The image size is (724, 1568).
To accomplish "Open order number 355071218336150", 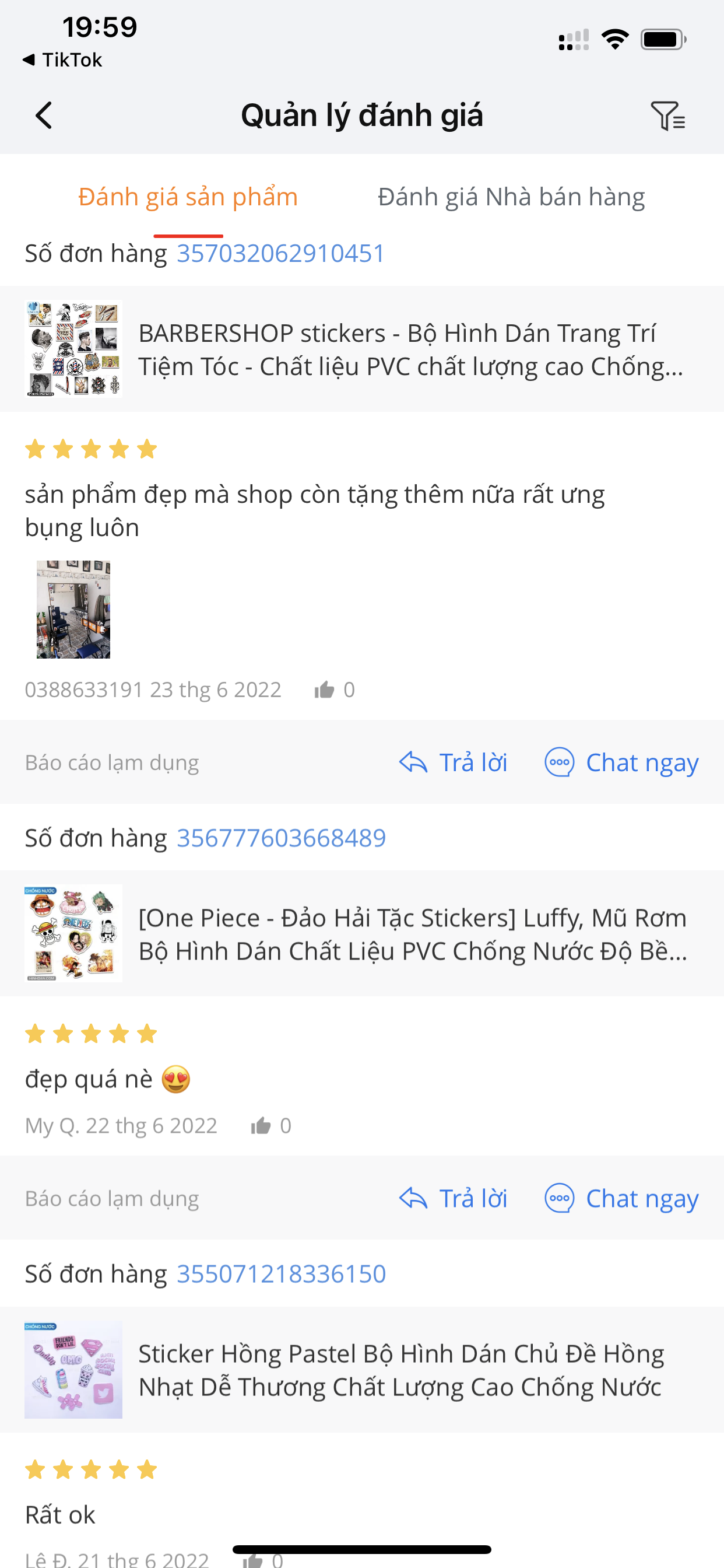I will (x=280, y=1274).
